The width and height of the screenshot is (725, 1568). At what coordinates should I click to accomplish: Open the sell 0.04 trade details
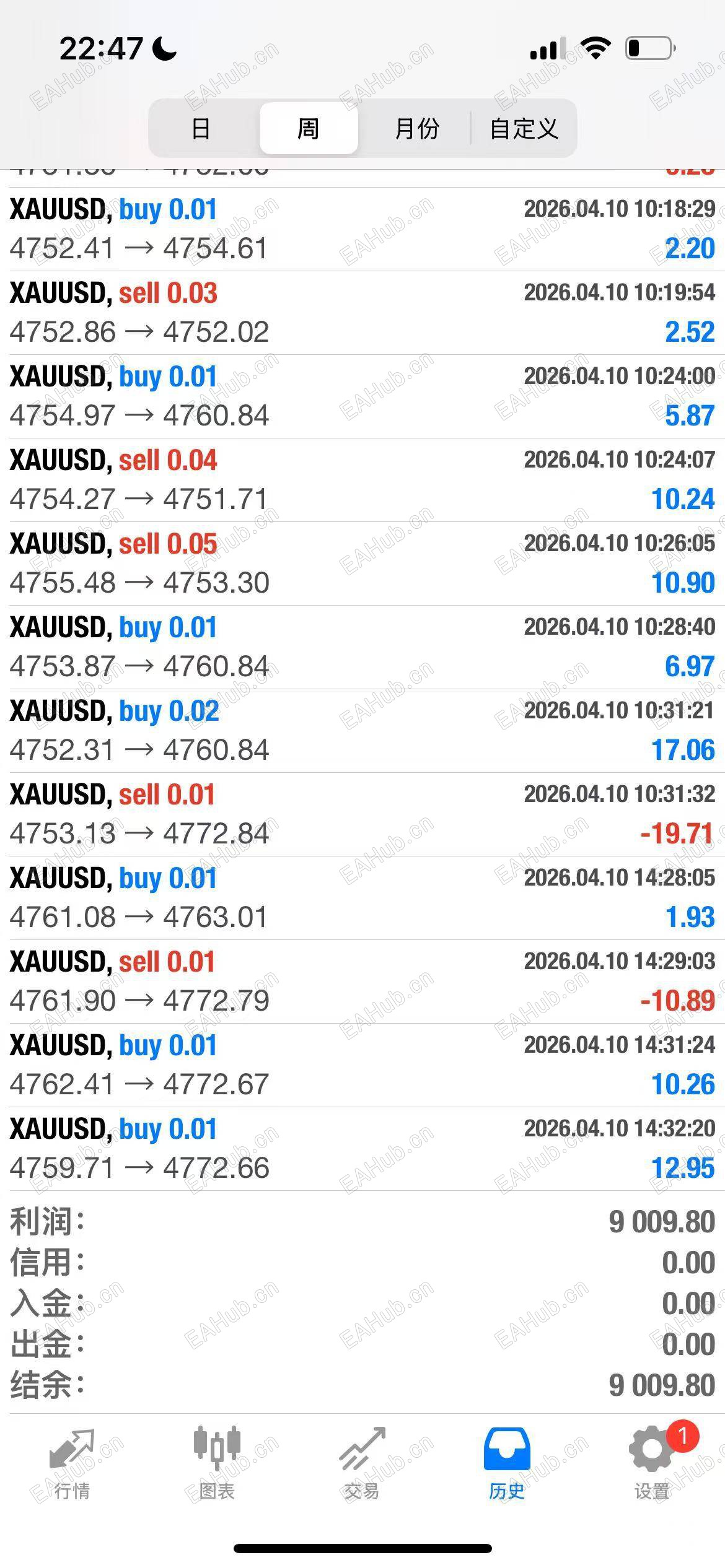[x=362, y=480]
